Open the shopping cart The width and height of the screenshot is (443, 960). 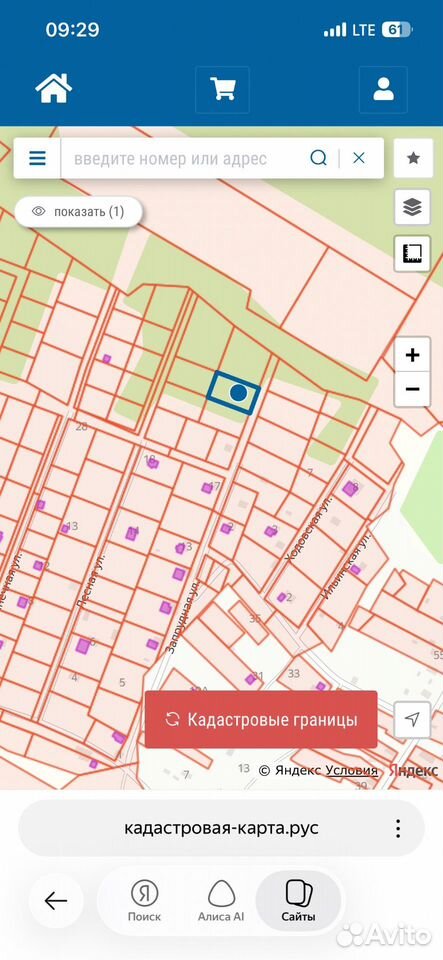(223, 89)
